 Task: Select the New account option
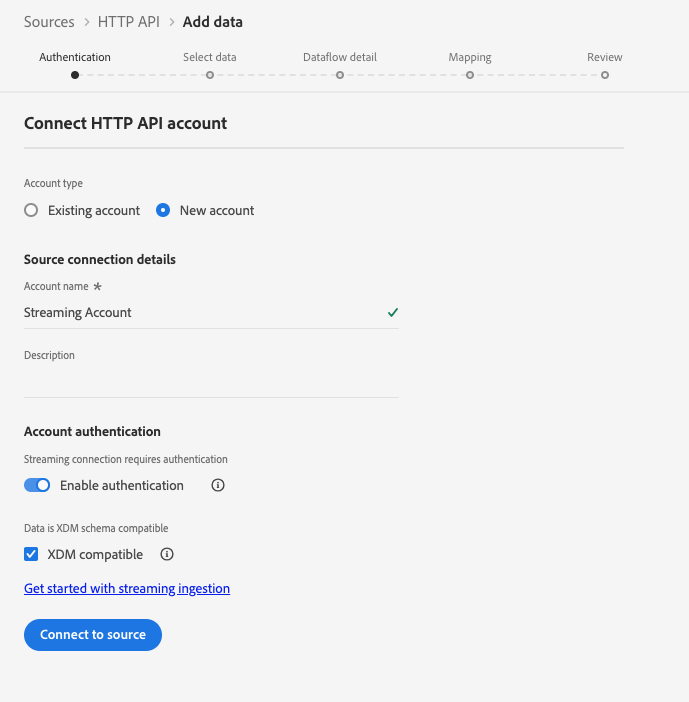pos(163,210)
